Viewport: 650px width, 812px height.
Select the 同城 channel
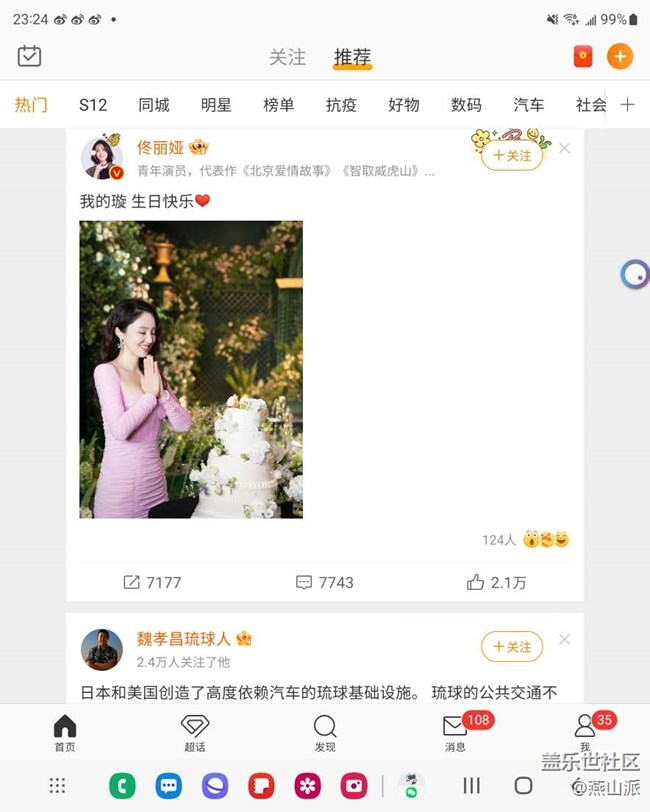coord(154,105)
